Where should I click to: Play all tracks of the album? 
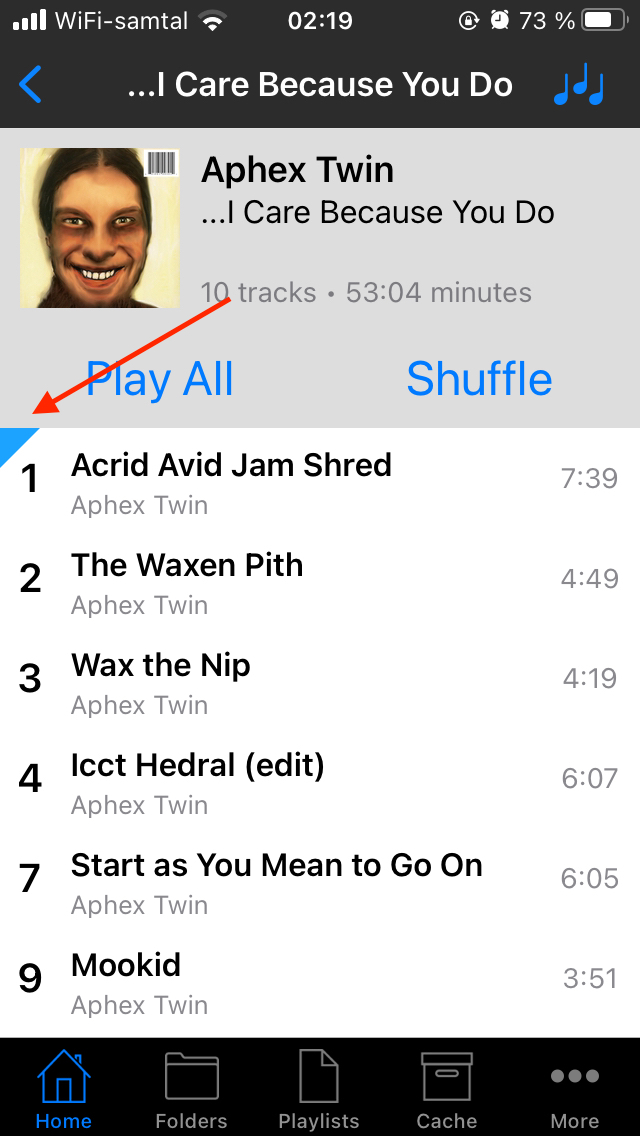point(160,379)
